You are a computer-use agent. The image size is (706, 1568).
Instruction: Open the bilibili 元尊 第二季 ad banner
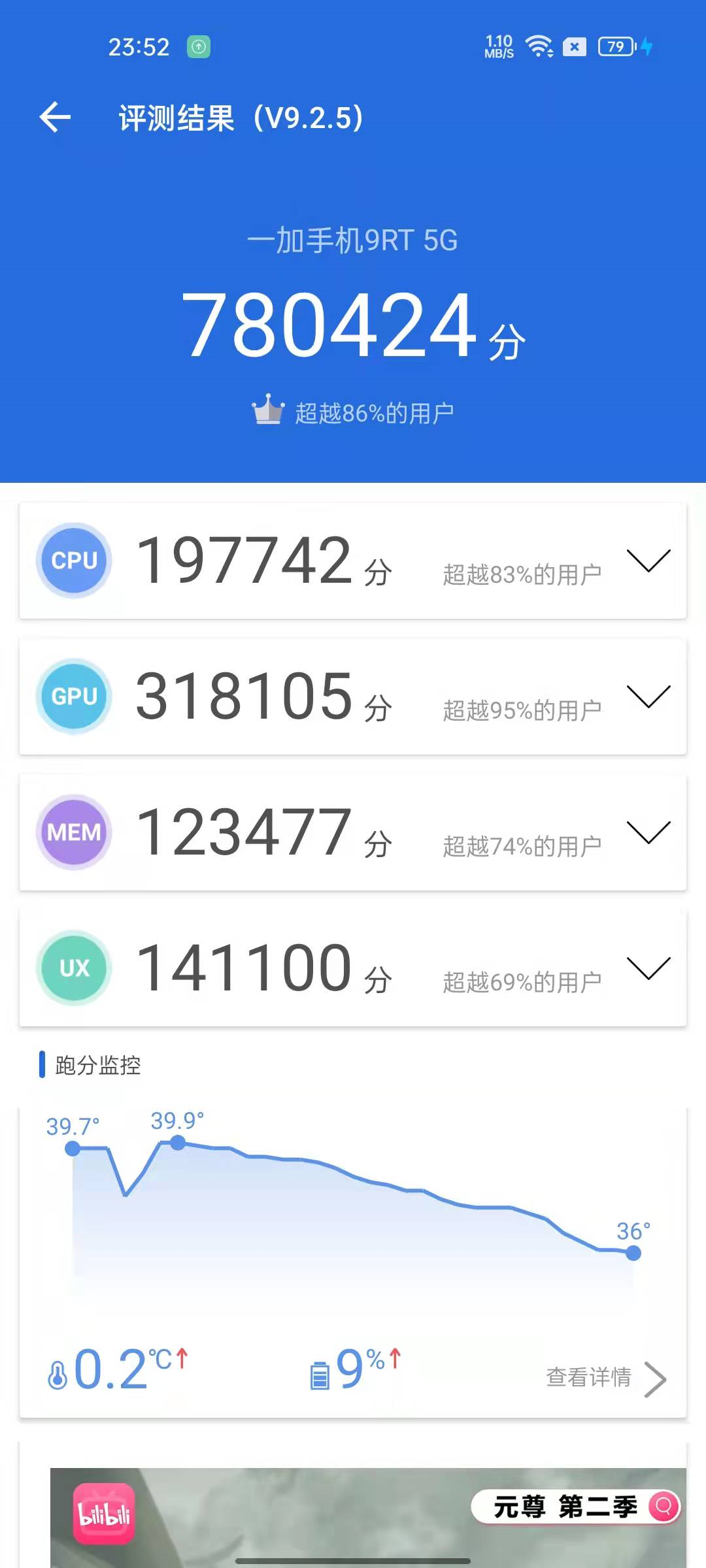click(368, 1517)
